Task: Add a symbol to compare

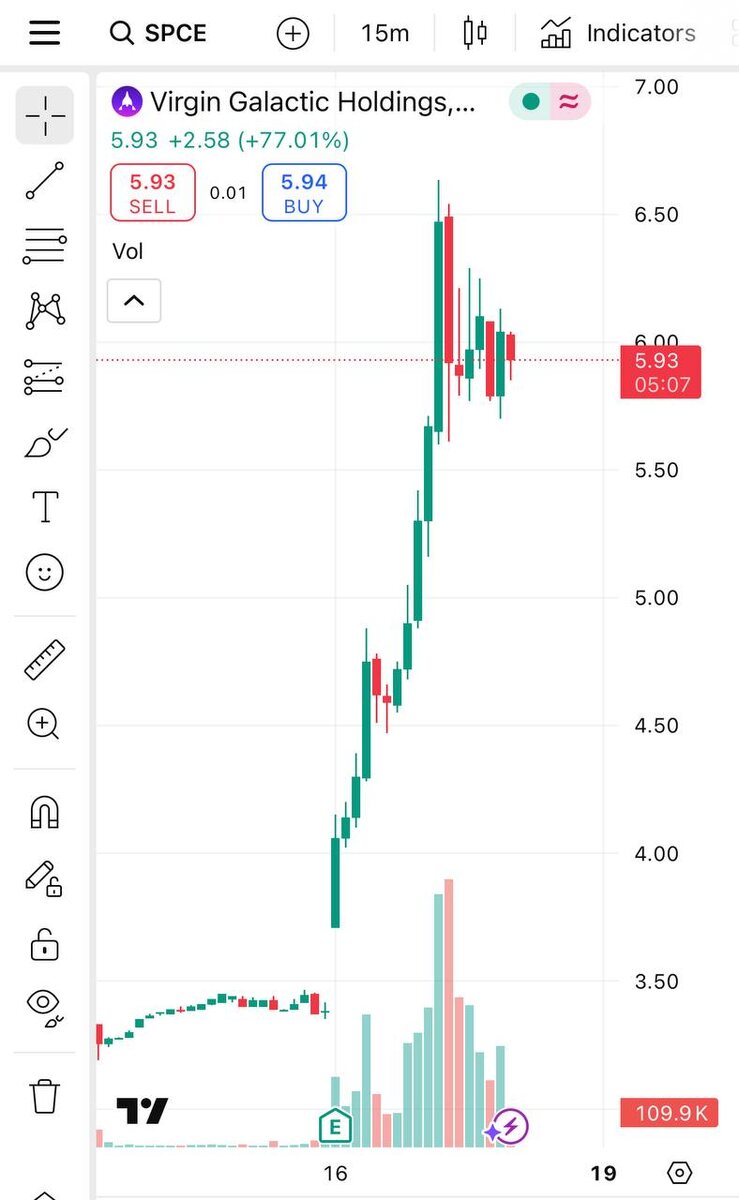Action: 293,34
